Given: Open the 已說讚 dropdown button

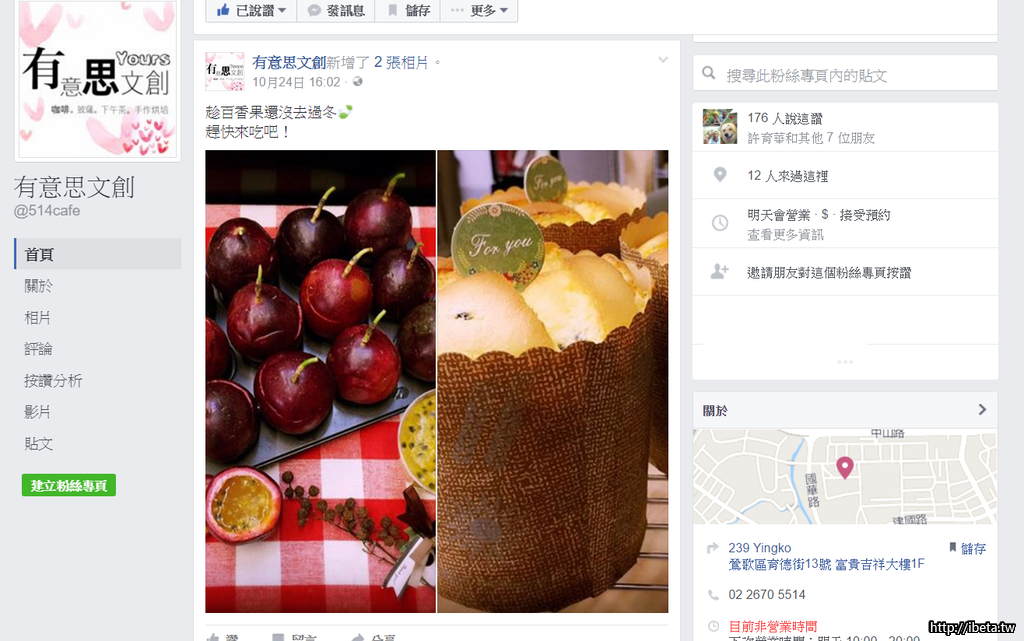Looking at the screenshot, I should pyautogui.click(x=250, y=10).
